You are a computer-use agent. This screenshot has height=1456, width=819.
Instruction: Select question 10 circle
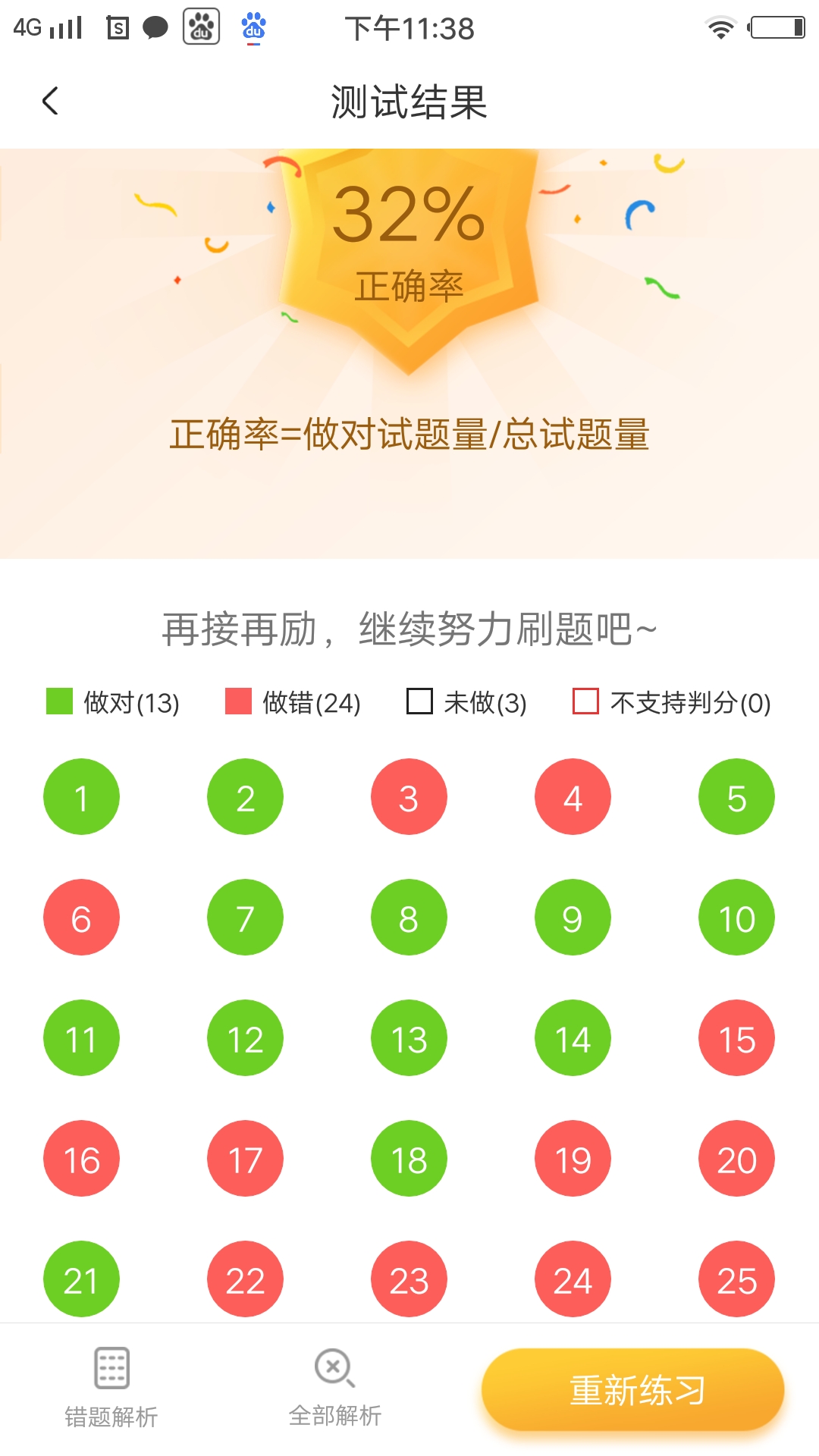coord(736,918)
